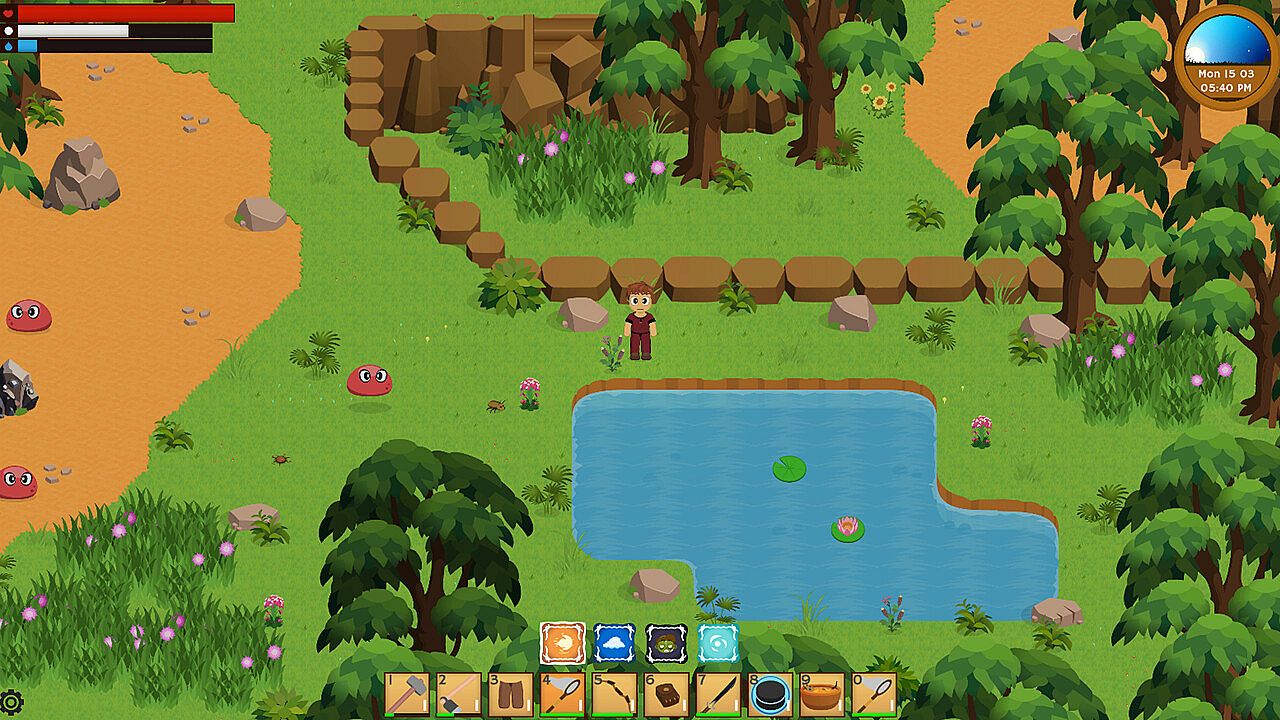
Task: Select the bug net in slot 4
Action: click(x=563, y=694)
